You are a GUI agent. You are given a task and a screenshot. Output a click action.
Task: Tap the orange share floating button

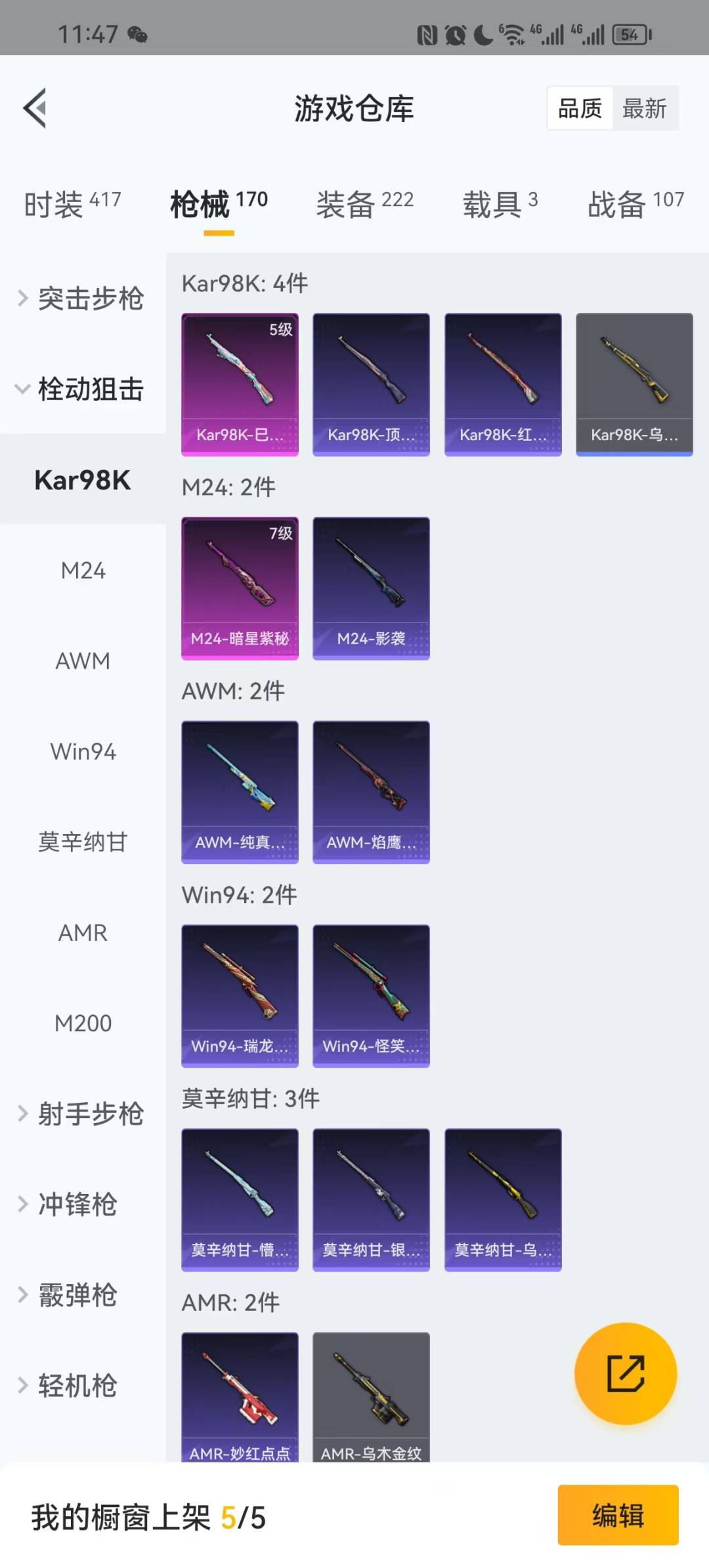point(625,1373)
